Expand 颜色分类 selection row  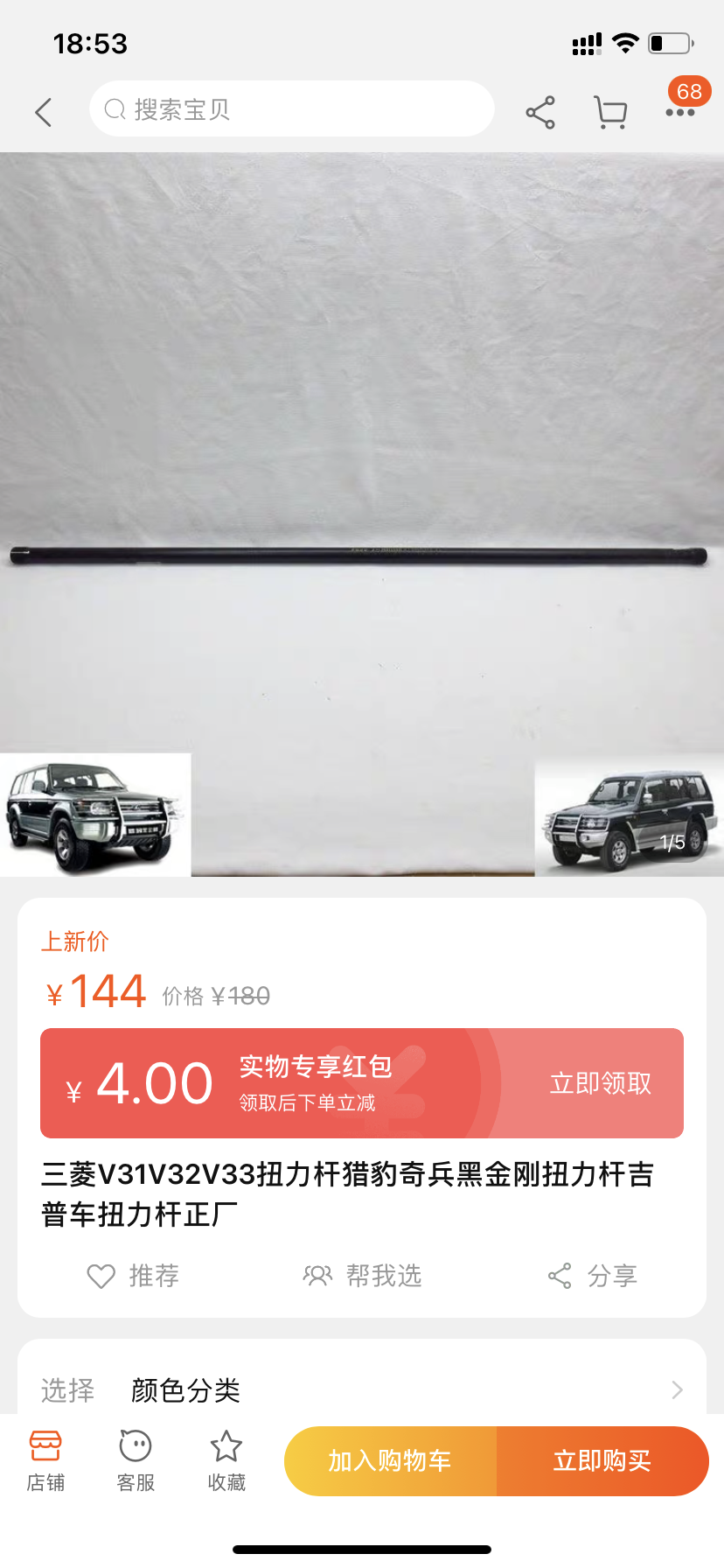(x=362, y=1389)
